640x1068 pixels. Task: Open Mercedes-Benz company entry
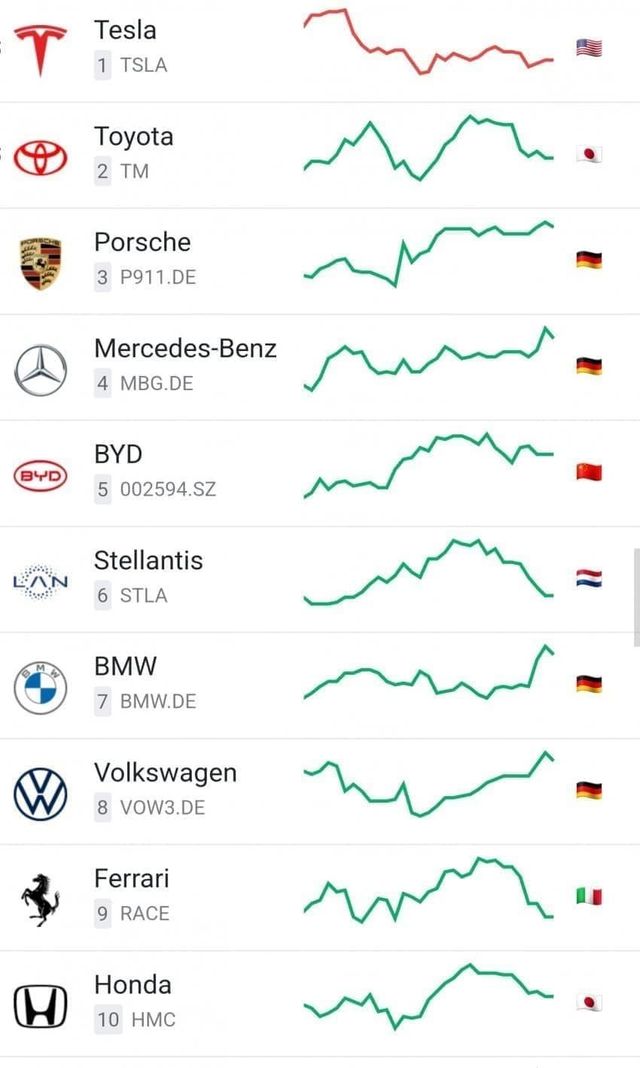click(185, 349)
